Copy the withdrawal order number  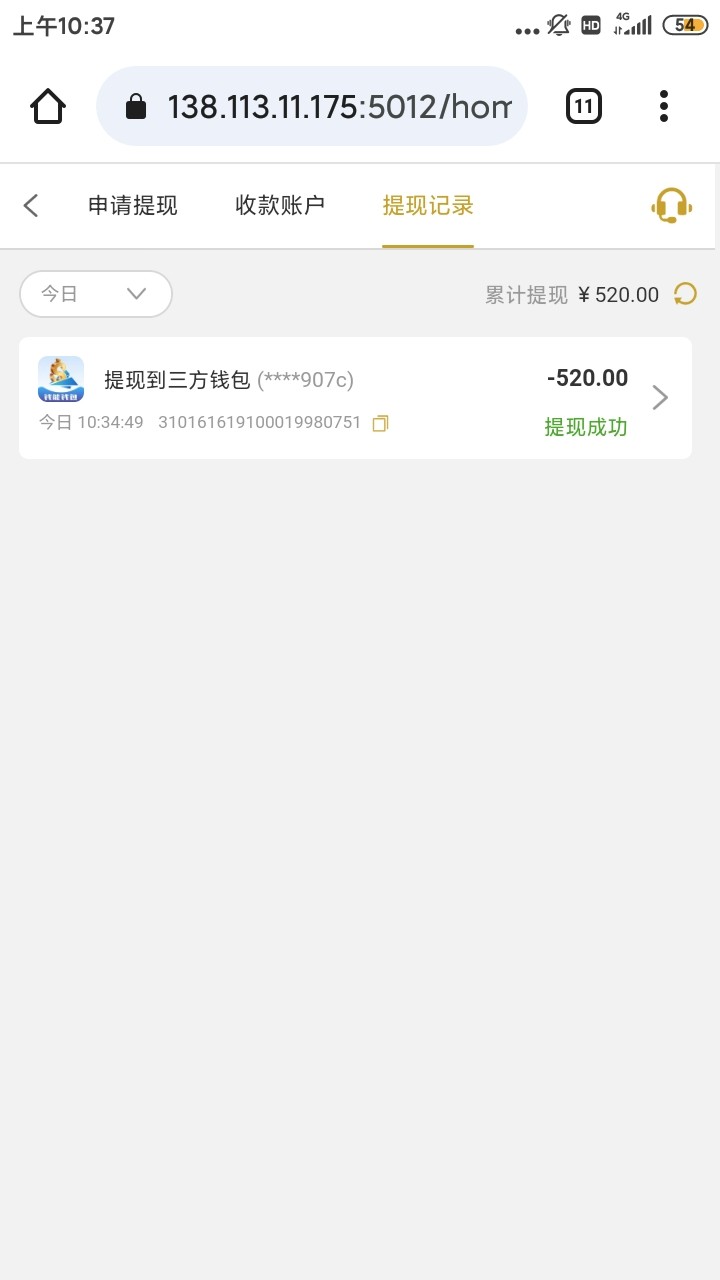pos(380,423)
